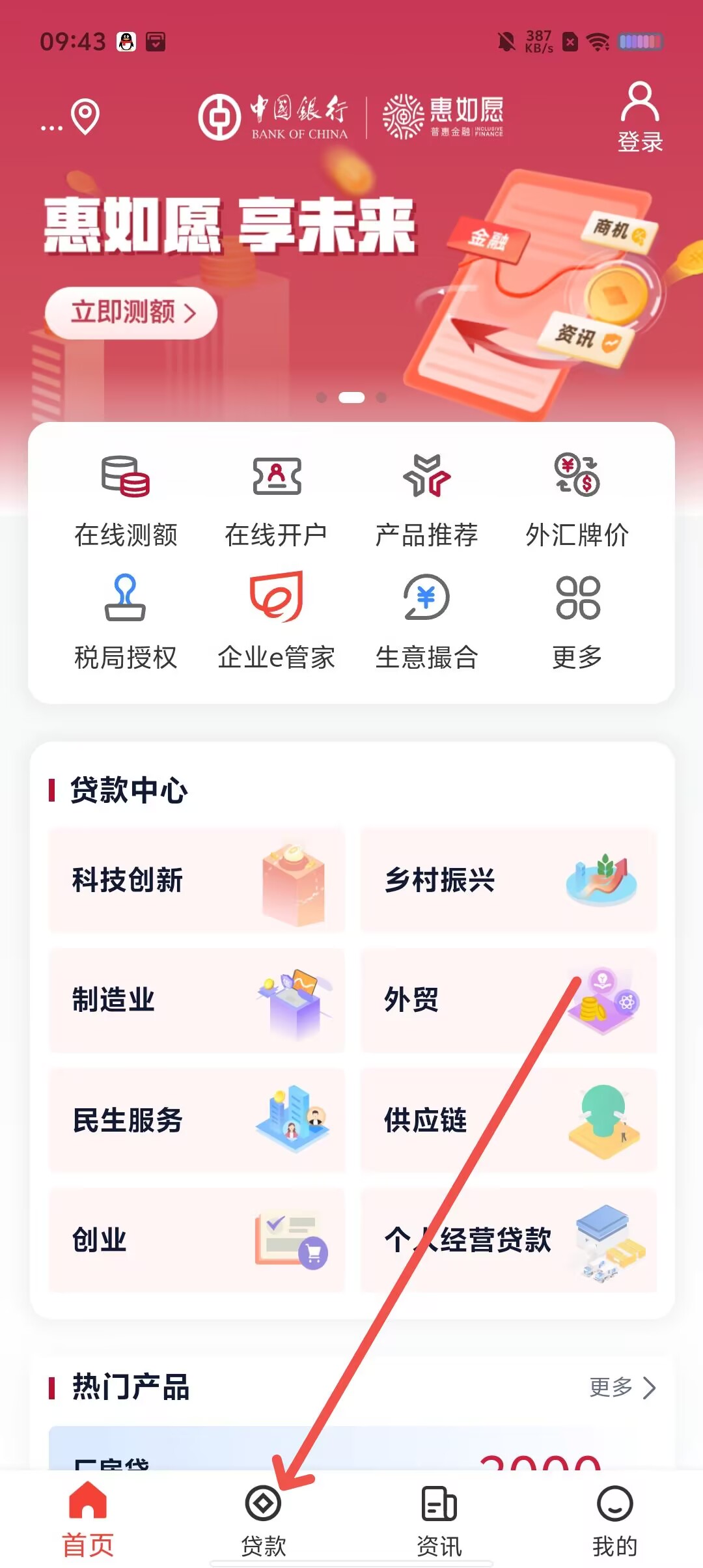Select the 制造业 loan category

pyautogui.click(x=196, y=1000)
